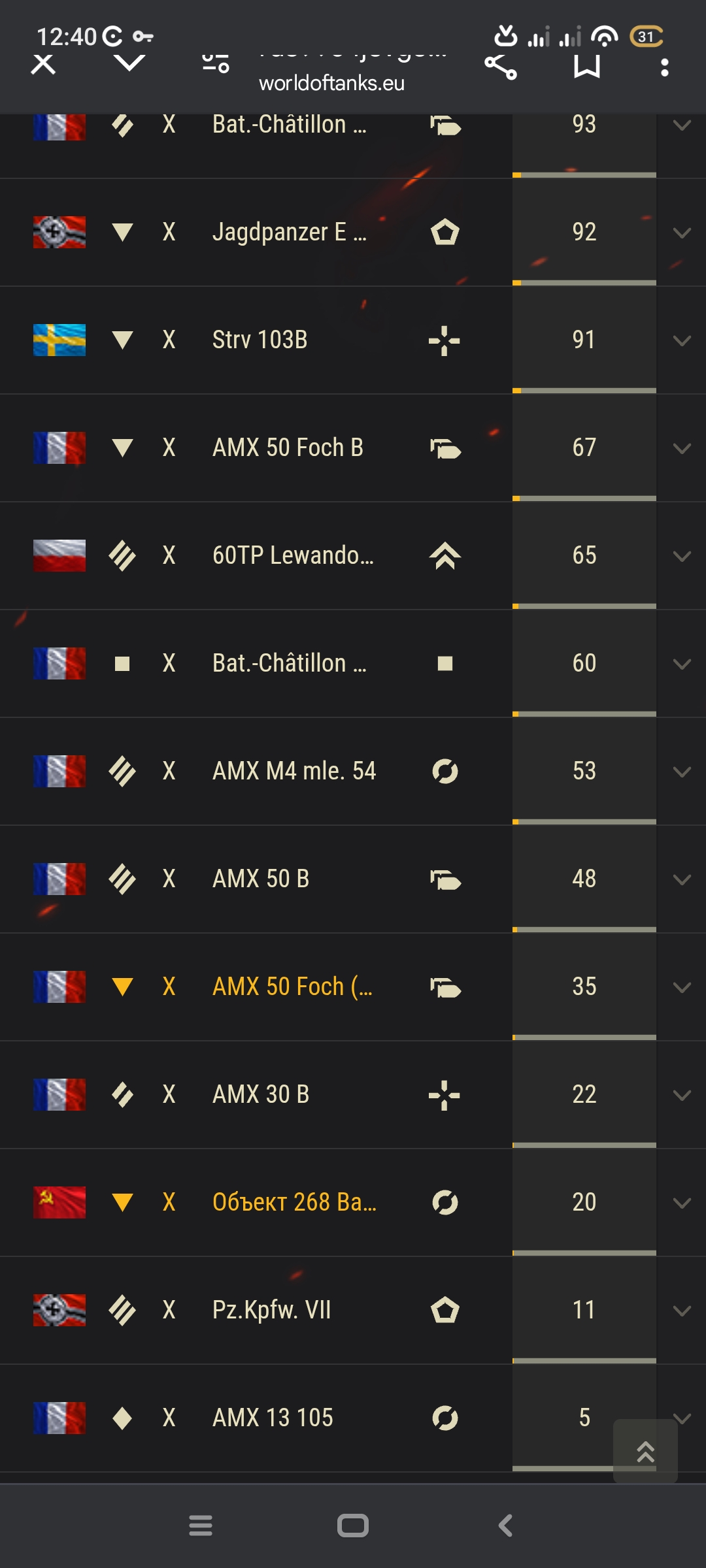The width and height of the screenshot is (706, 1568).
Task: Open the browser overflow menu
Action: coord(664,67)
